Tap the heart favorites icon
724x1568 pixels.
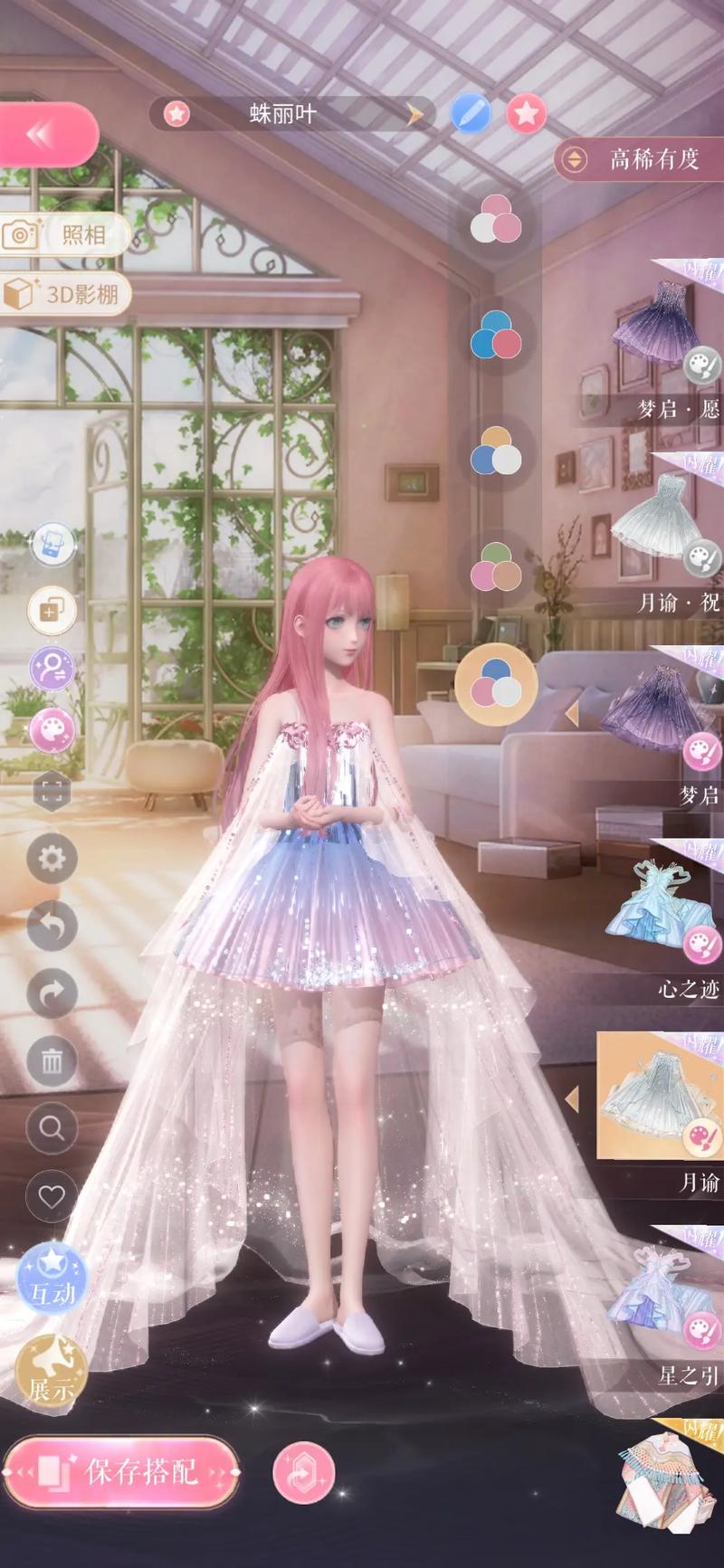click(52, 1196)
